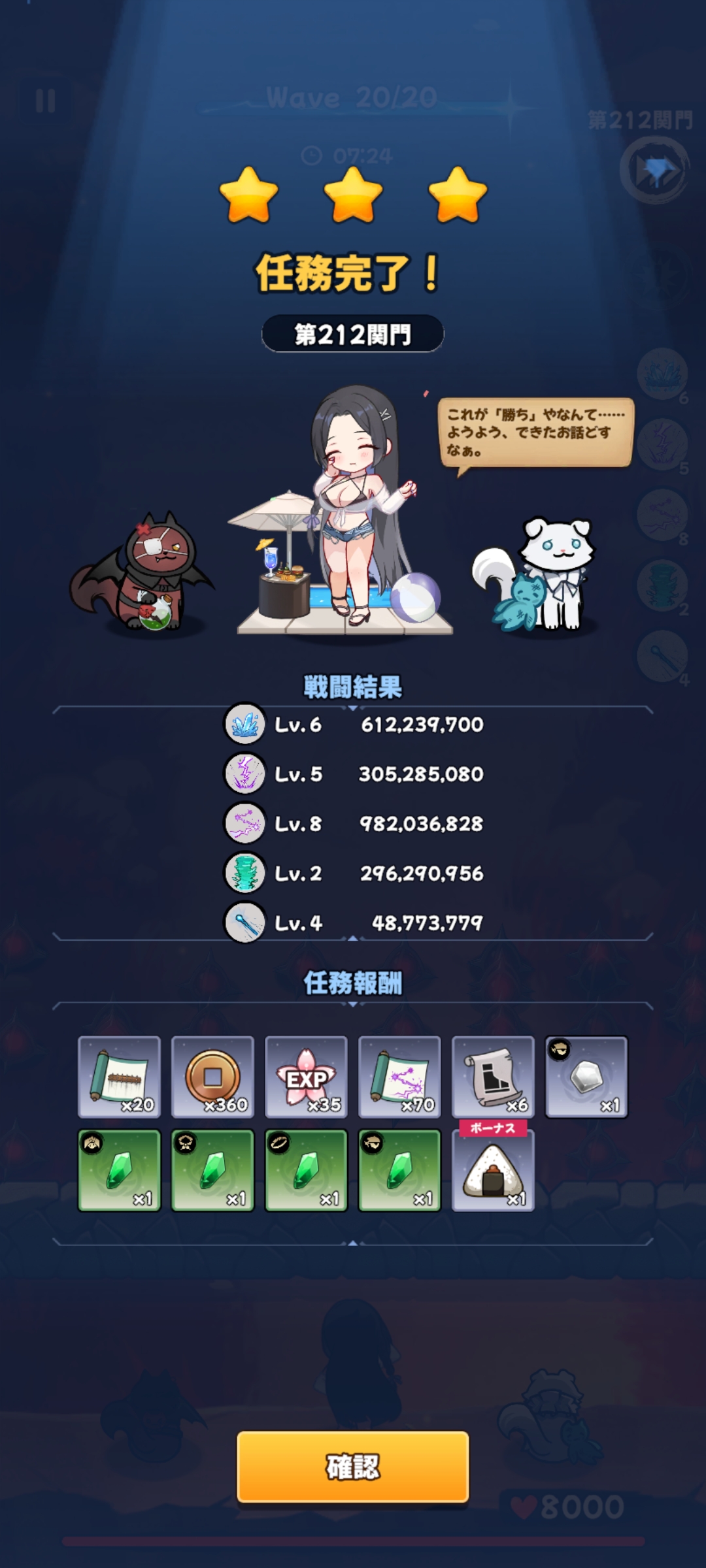The image size is (706, 1568).
Task: Inspect the x70 lightning scroll reward
Action: (x=399, y=1077)
